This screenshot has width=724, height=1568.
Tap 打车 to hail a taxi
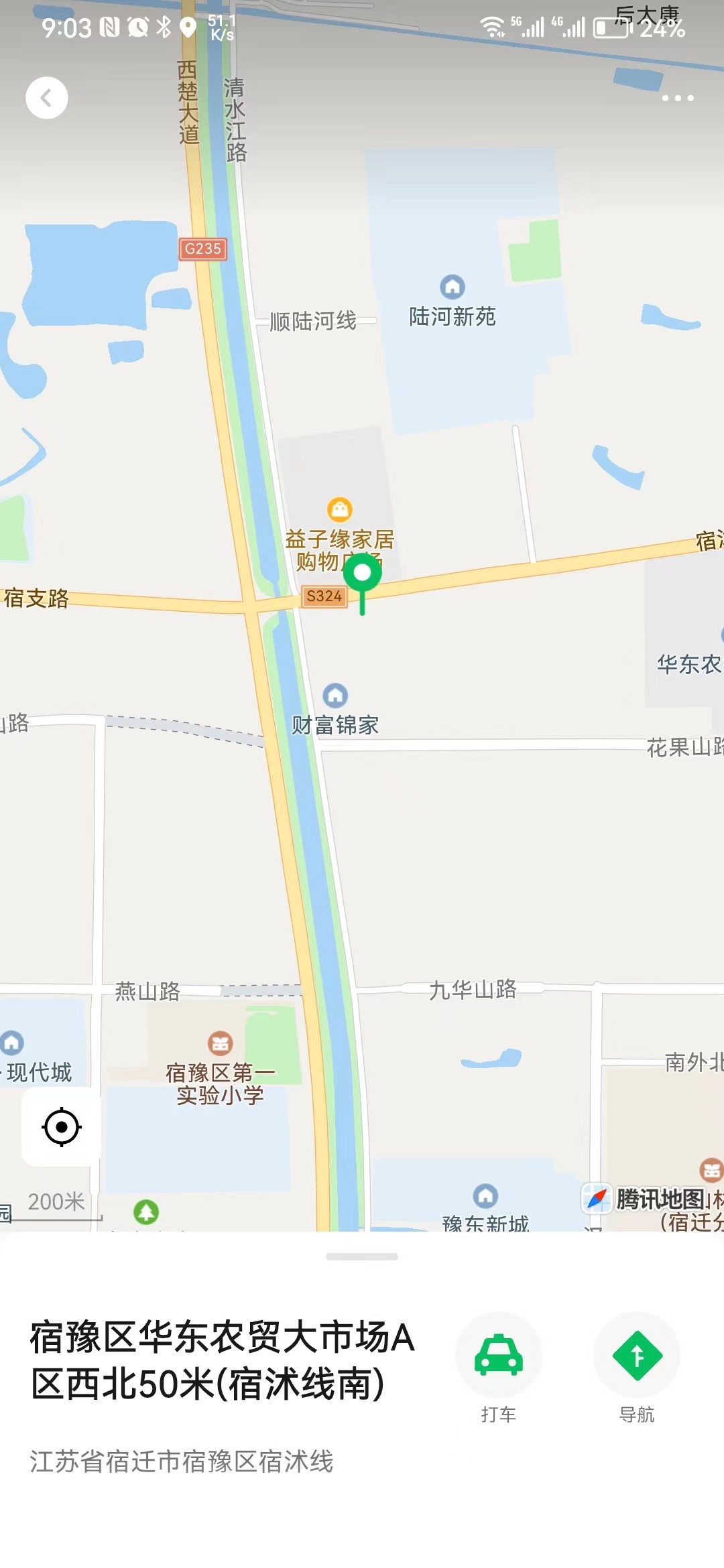click(498, 1356)
